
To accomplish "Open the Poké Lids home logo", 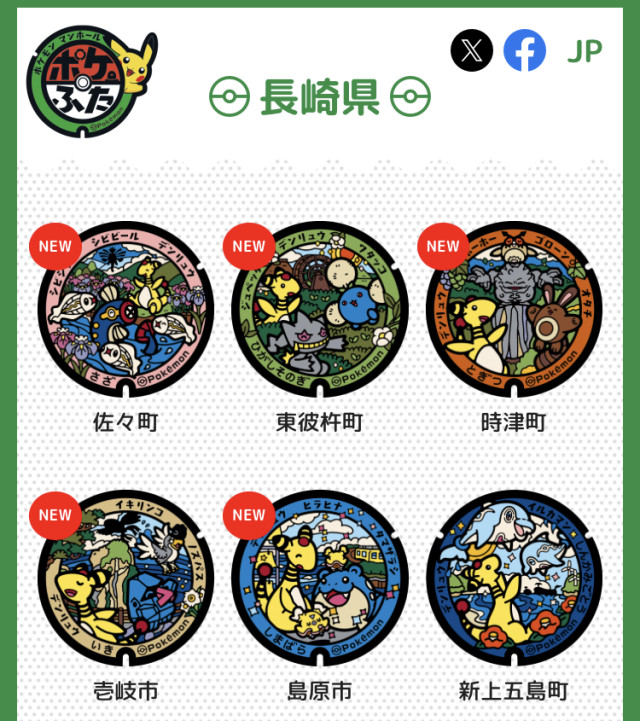I will [x=85, y=79].
